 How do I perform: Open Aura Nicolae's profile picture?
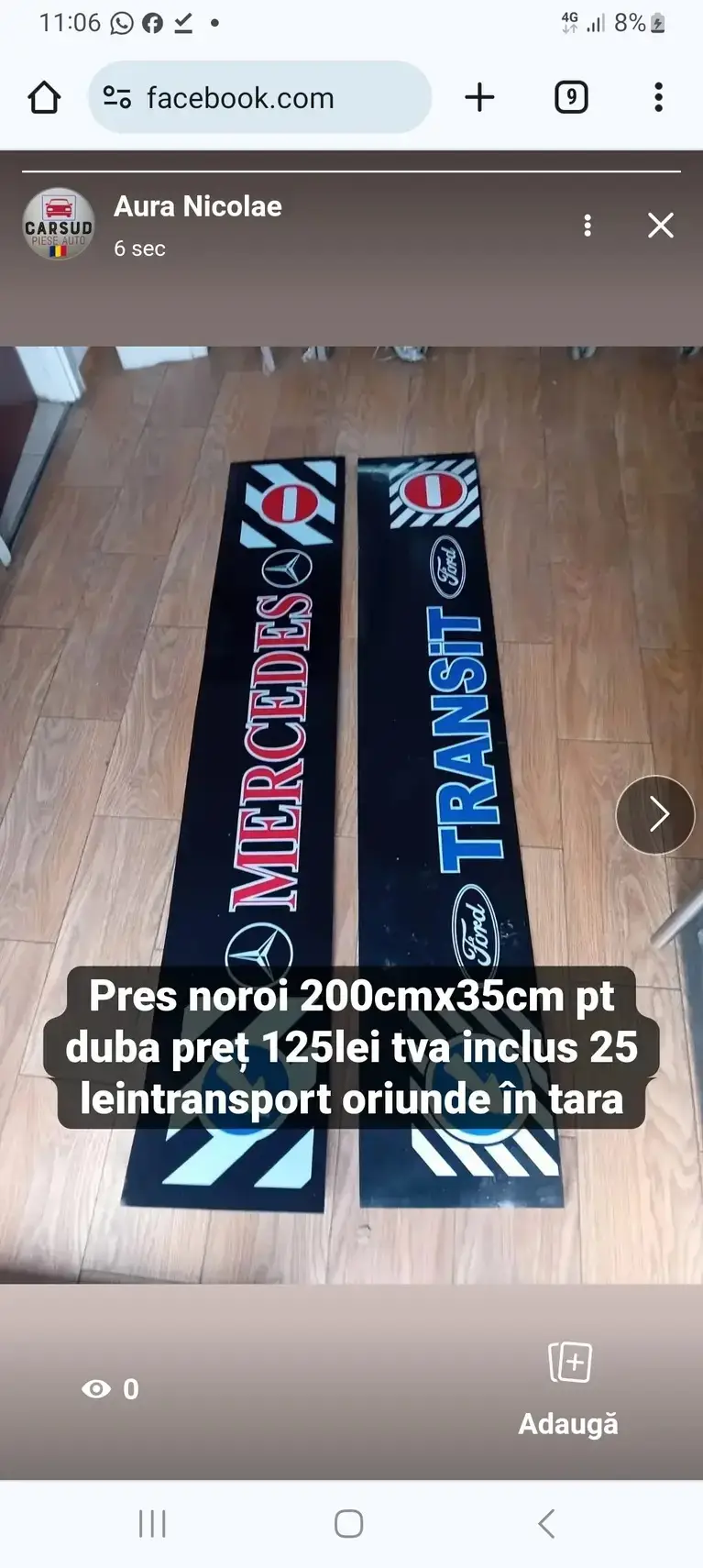pos(59,225)
